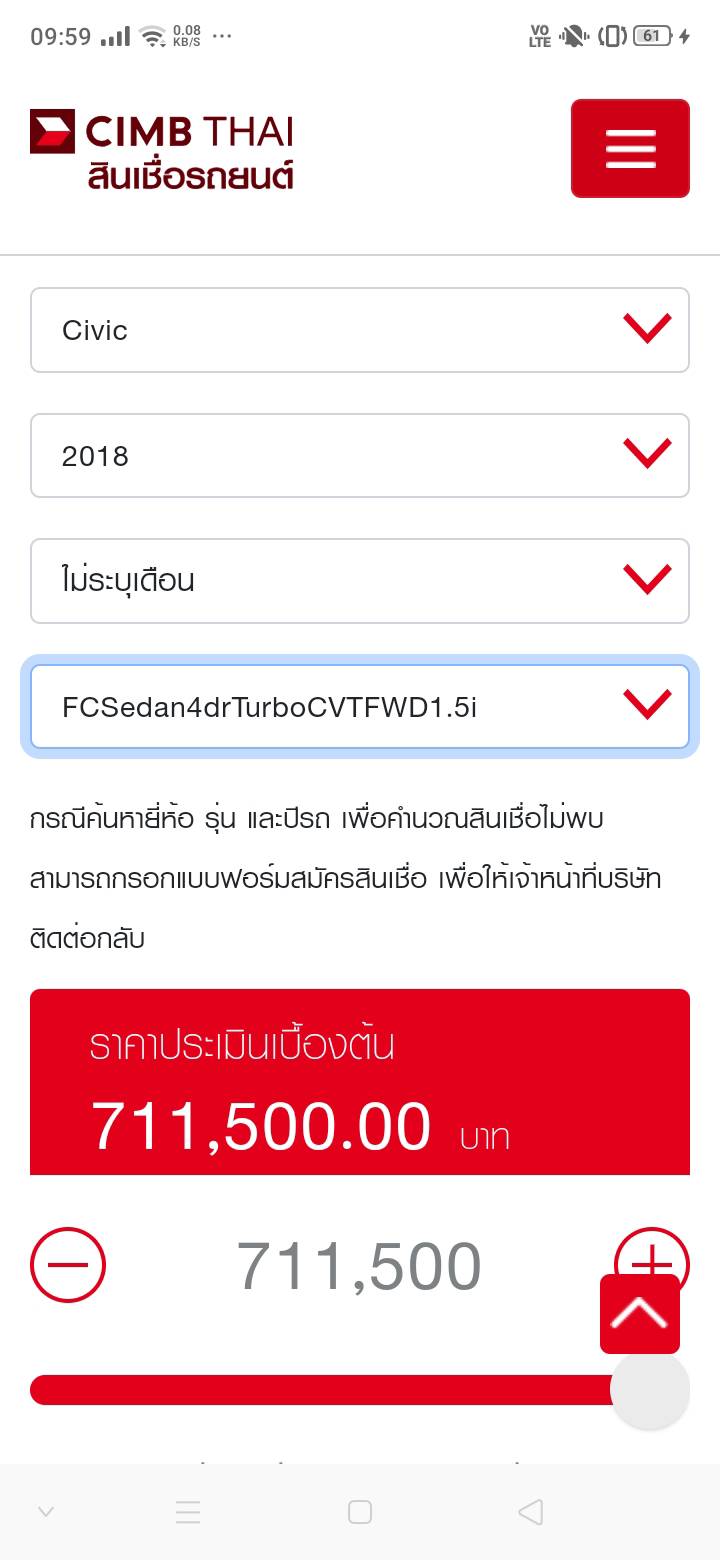Jump back to top with the arrow button
This screenshot has height=1560, width=720.
coord(640,1314)
